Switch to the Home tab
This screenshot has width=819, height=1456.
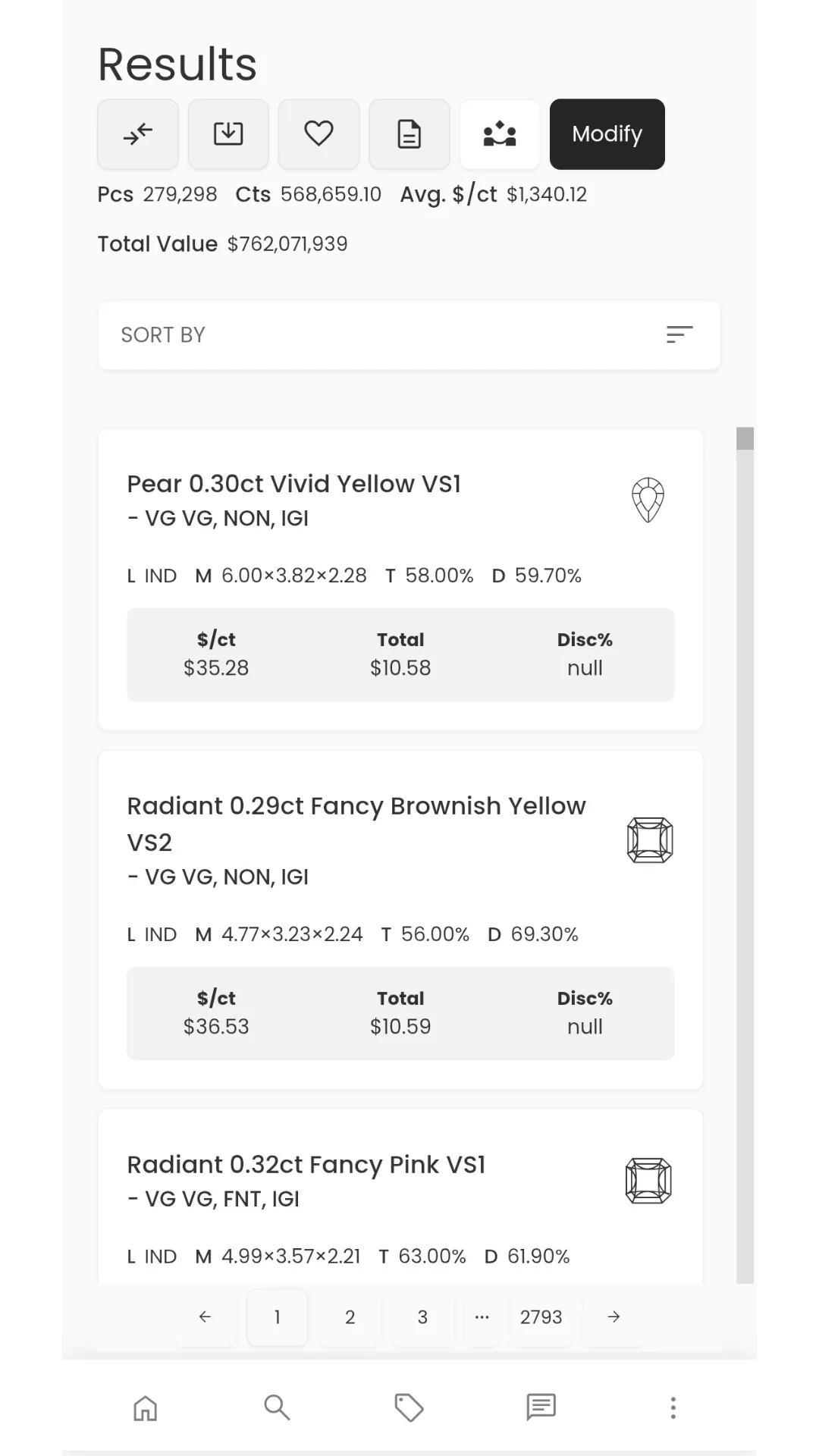[x=146, y=1408]
